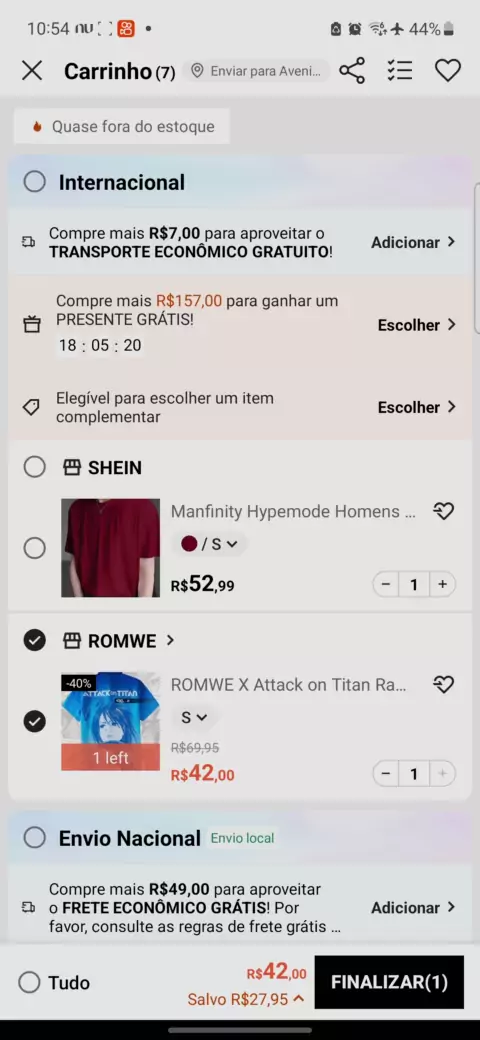
Task: Tap FINALIZAR(1) to checkout
Action: pos(389,982)
